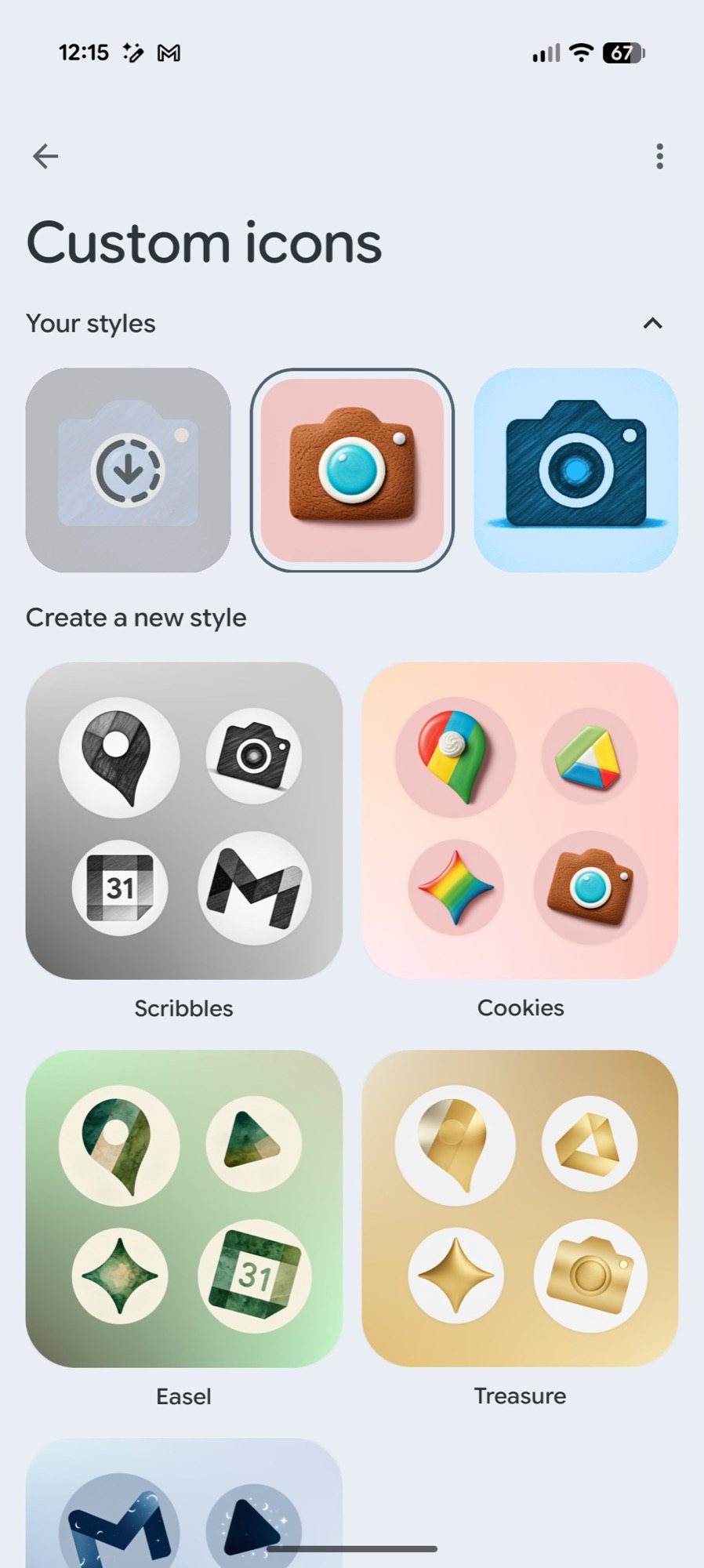The image size is (704, 1568).
Task: Tap the Maps pin icon in Cookies preview
Action: tap(455, 755)
